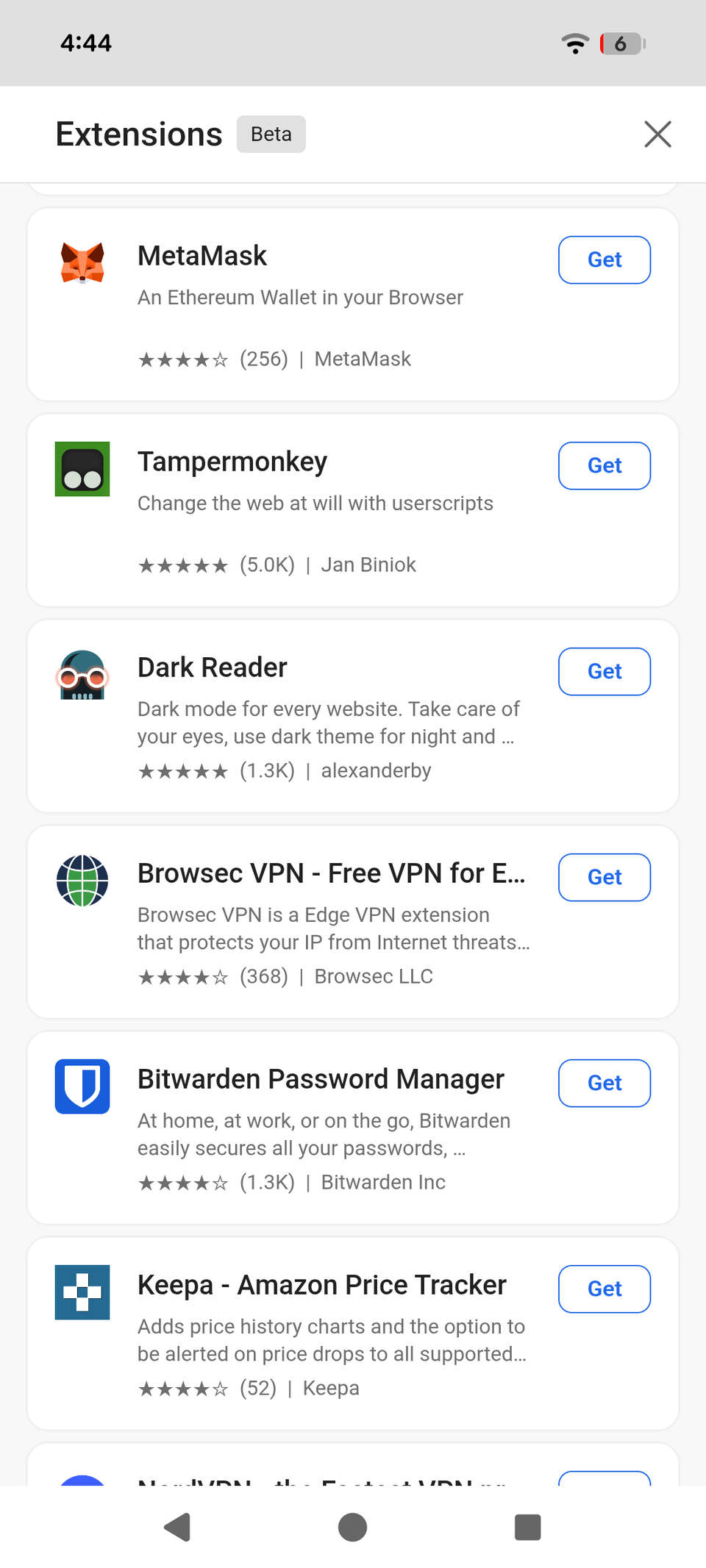
Task: View the Browsec VPN rating count of 368
Action: [x=263, y=976]
